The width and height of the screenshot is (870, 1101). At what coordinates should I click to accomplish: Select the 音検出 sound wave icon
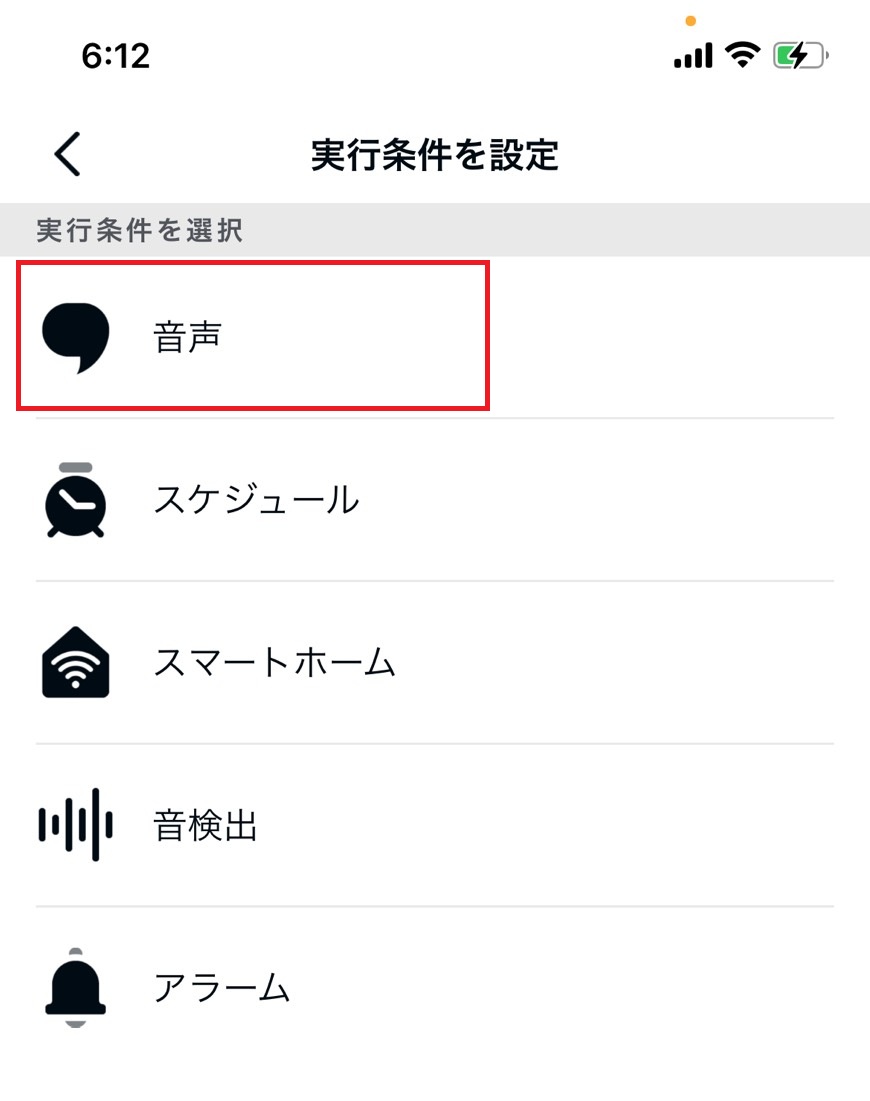click(x=75, y=825)
